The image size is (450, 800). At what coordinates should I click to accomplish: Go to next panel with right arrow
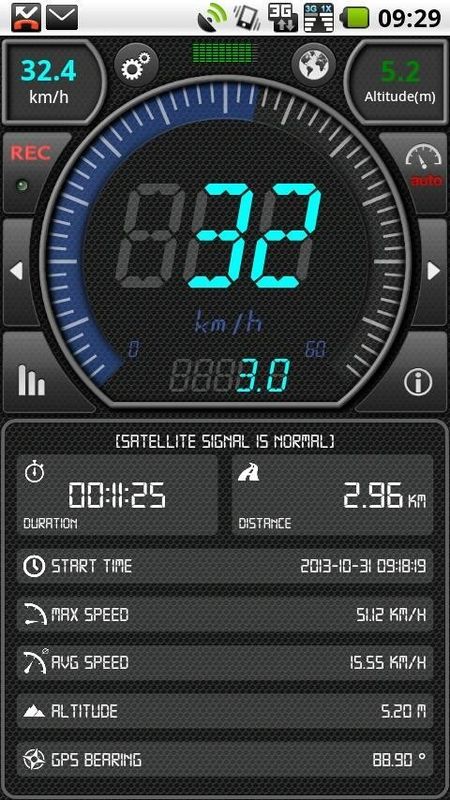pyautogui.click(x=433, y=271)
